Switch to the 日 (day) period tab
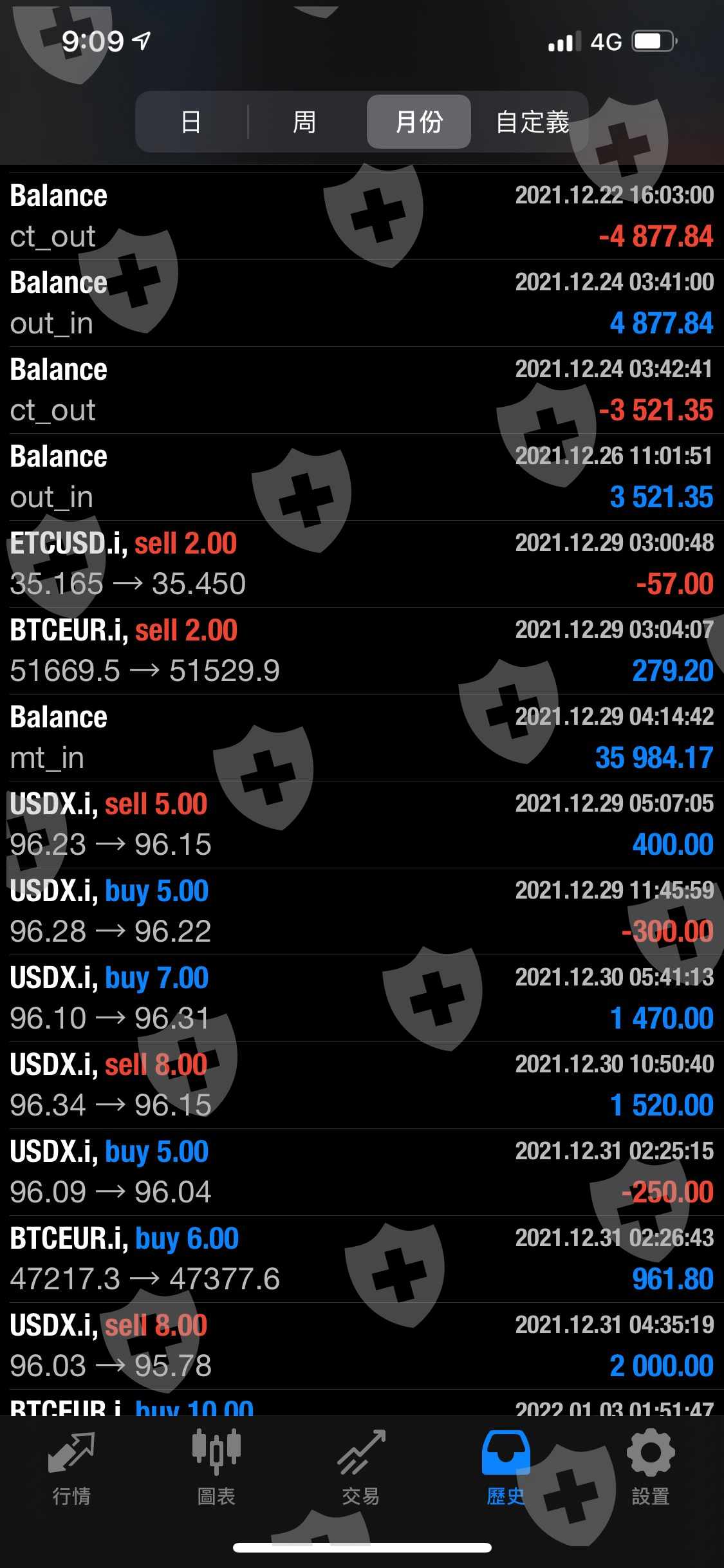 tap(191, 122)
